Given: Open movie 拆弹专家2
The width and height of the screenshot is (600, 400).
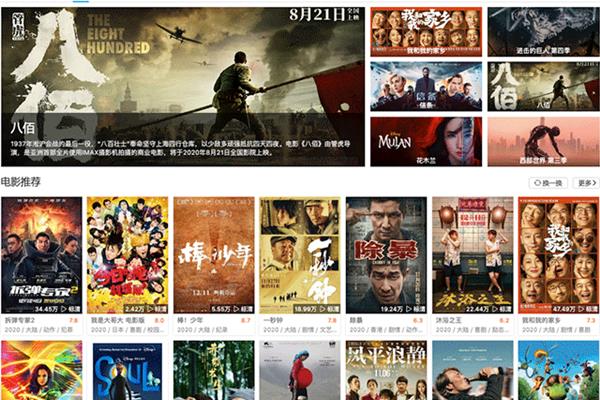Looking at the screenshot, I should [x=41, y=255].
